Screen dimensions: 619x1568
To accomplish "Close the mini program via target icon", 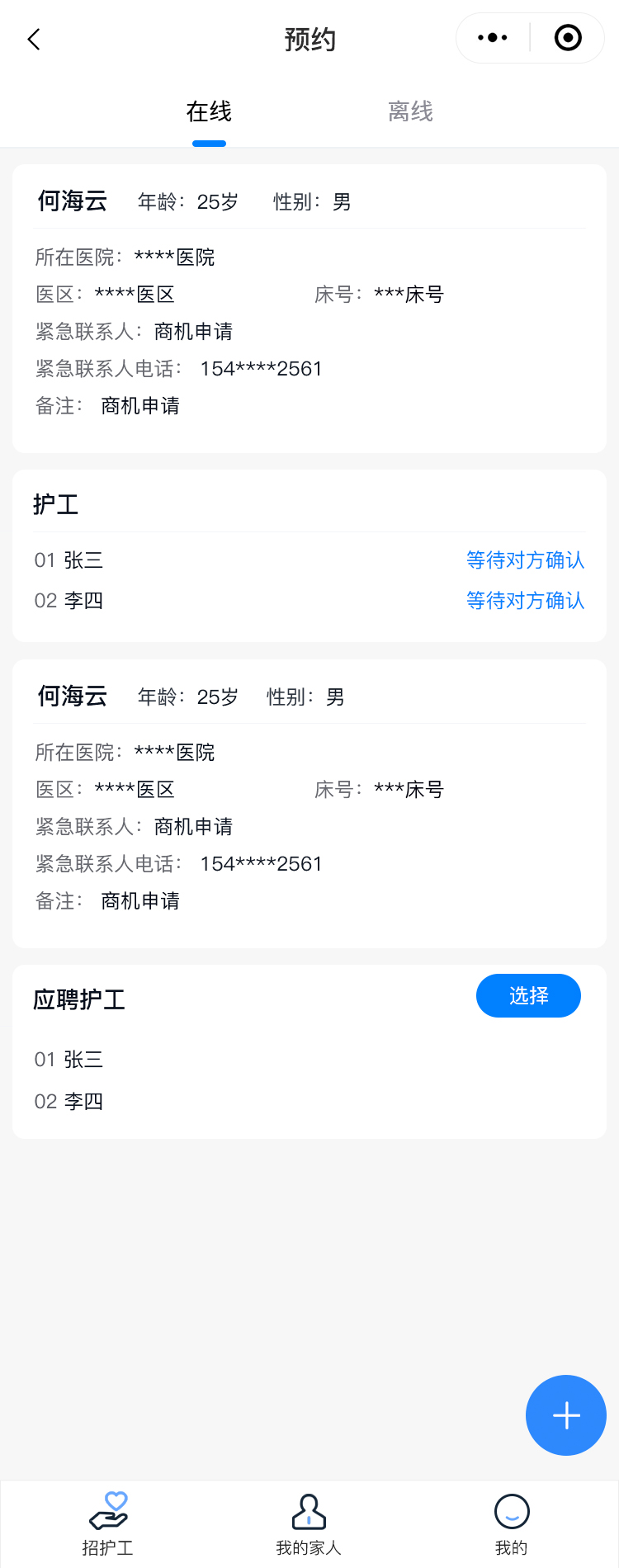I will tap(568, 38).
